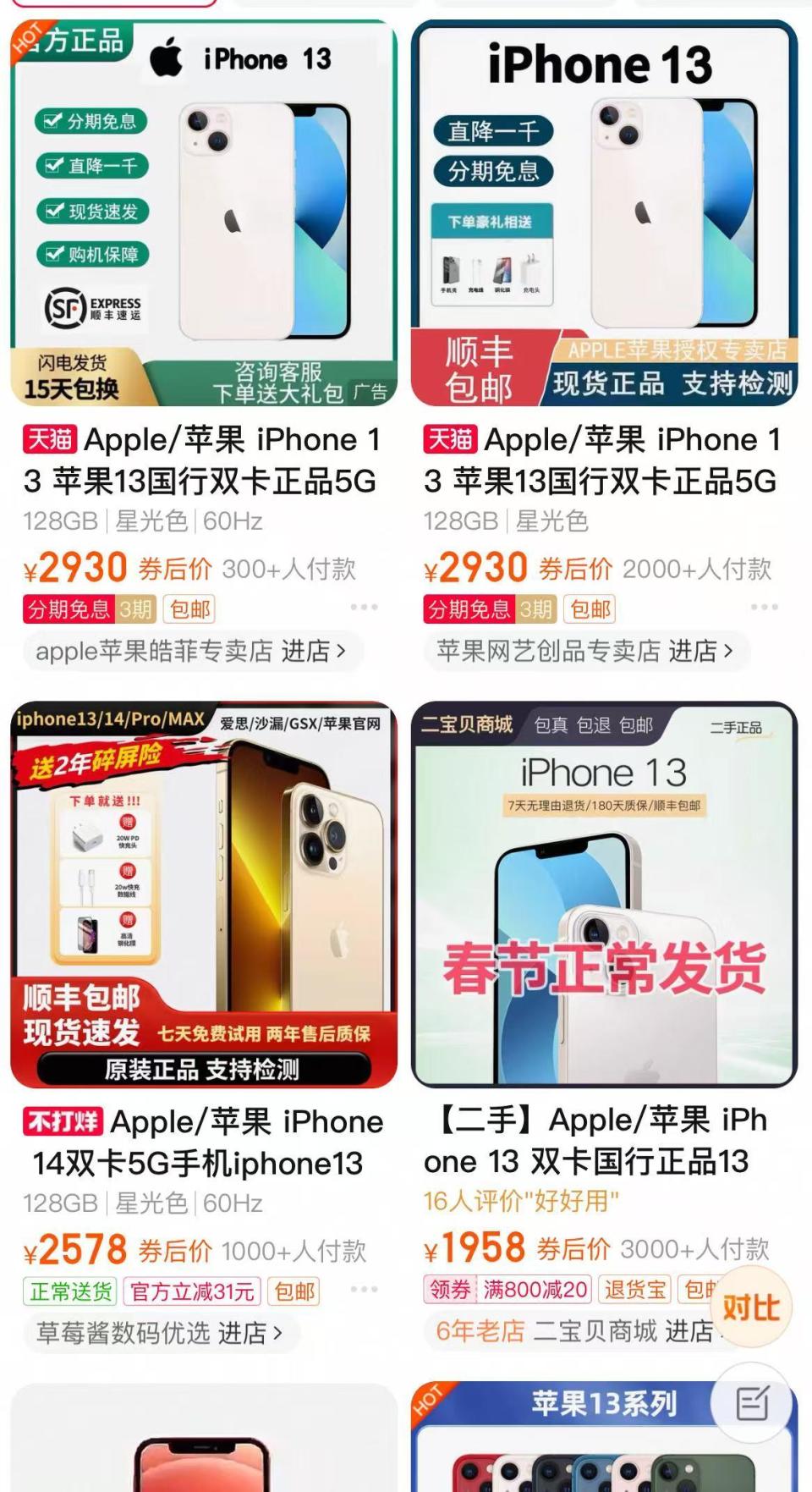The width and height of the screenshot is (812, 1492).
Task: Open more options for 网艺创品 iPhone listing
Action: coord(764,607)
